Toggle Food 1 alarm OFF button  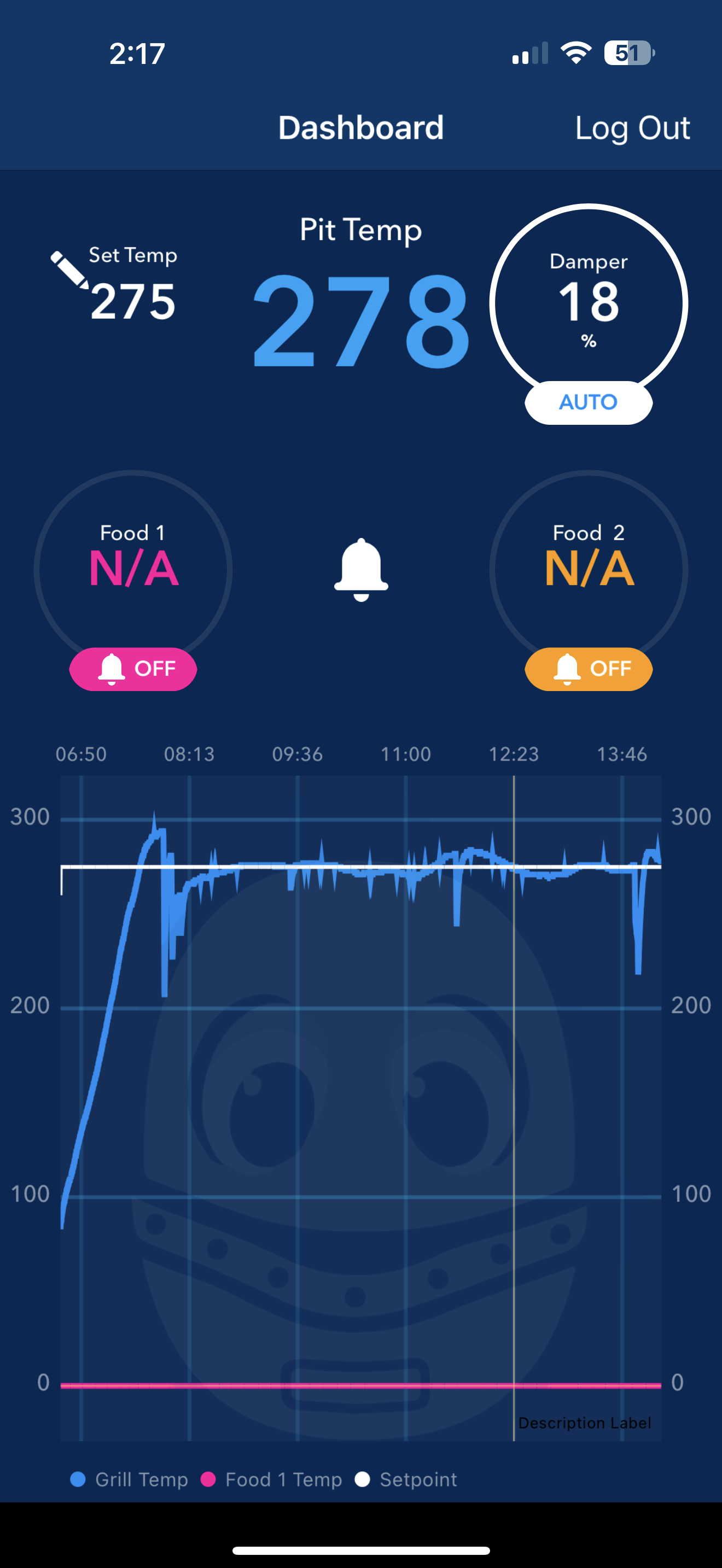click(133, 669)
